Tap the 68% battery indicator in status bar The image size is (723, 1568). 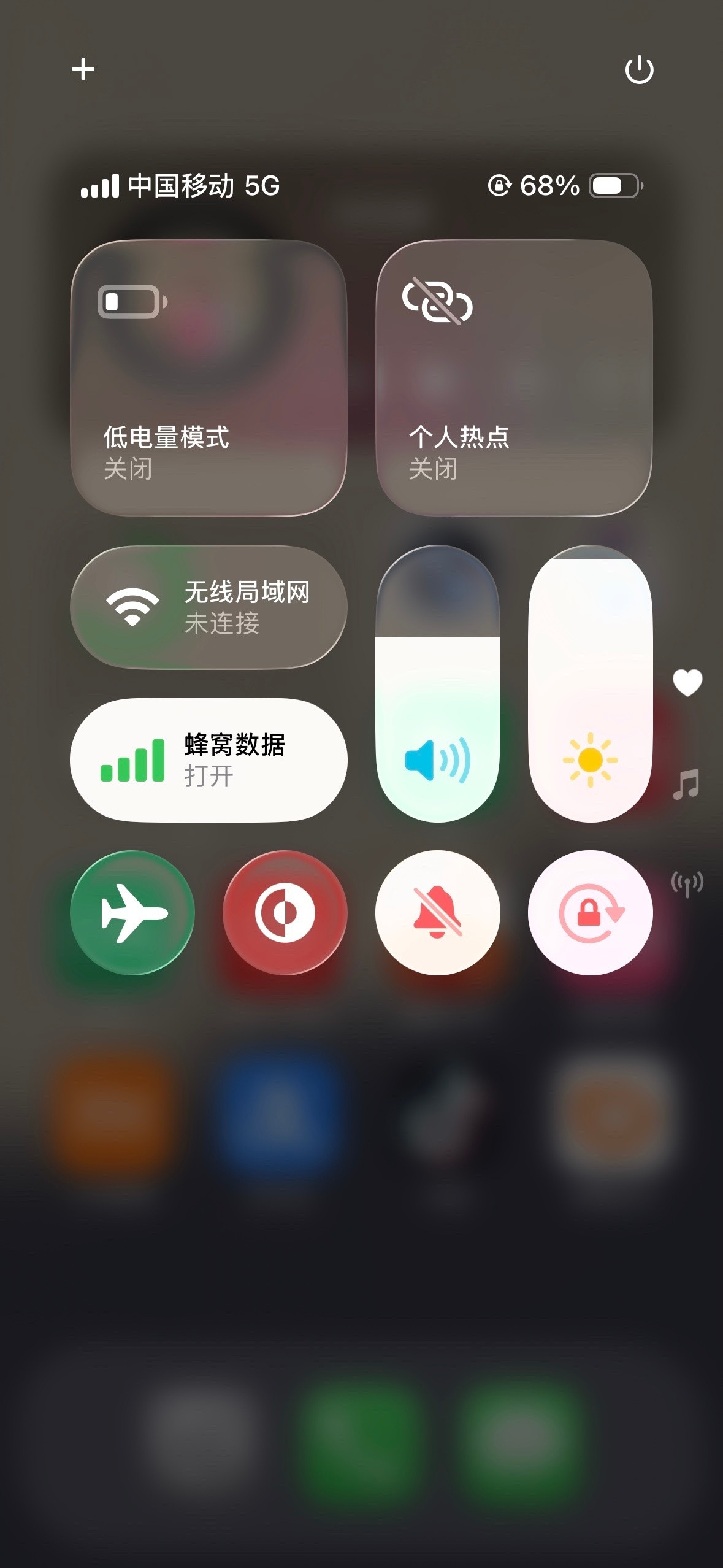548,187
